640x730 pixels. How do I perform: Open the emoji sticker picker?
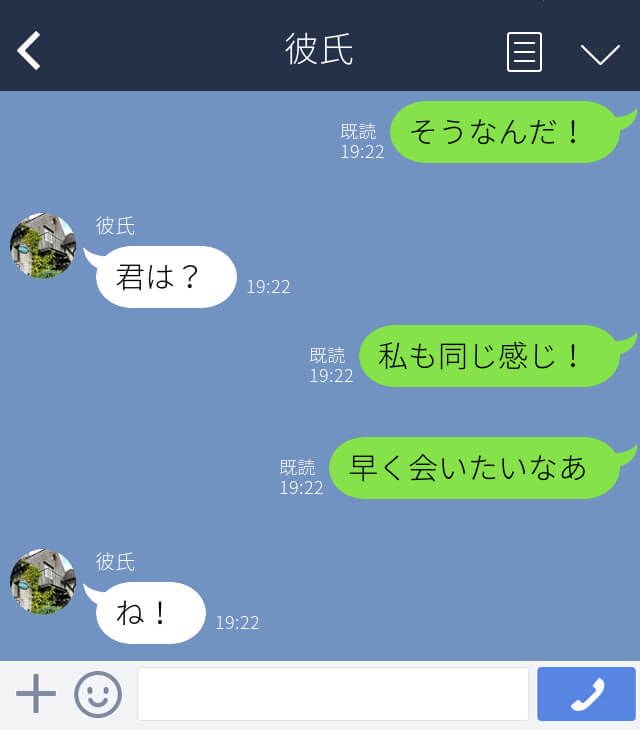98,694
